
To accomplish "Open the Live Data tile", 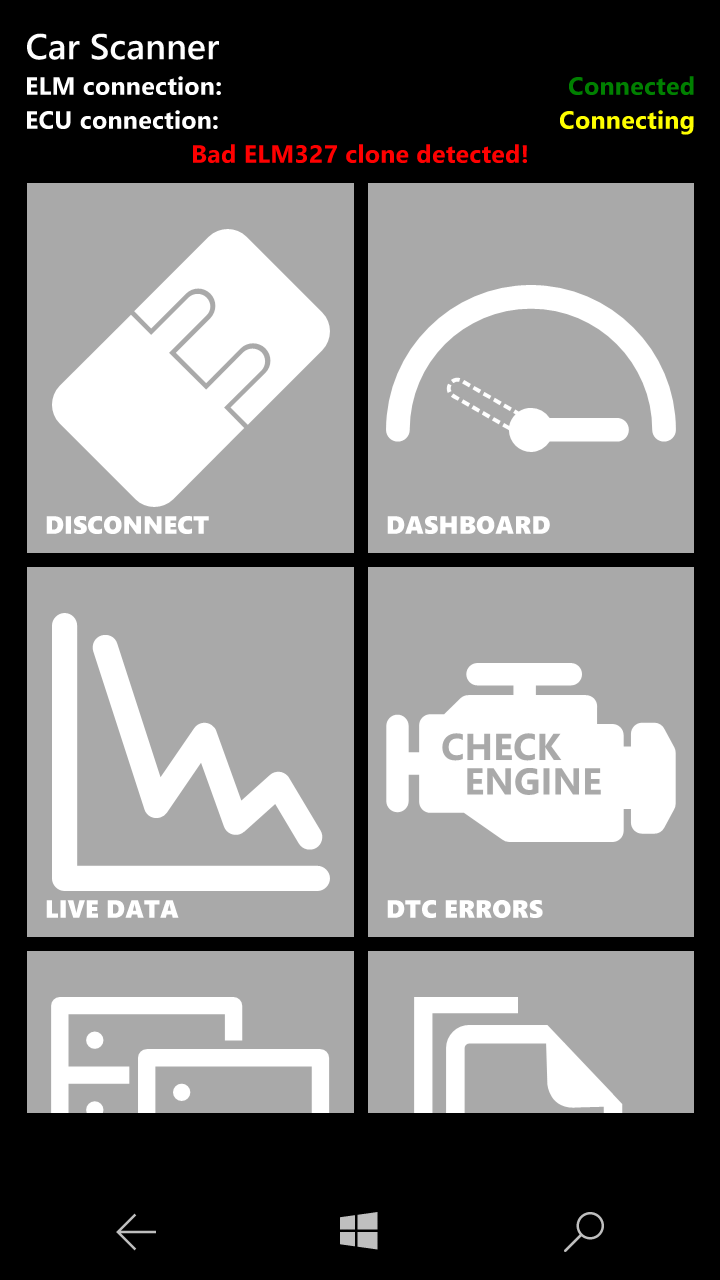I will [x=190, y=751].
